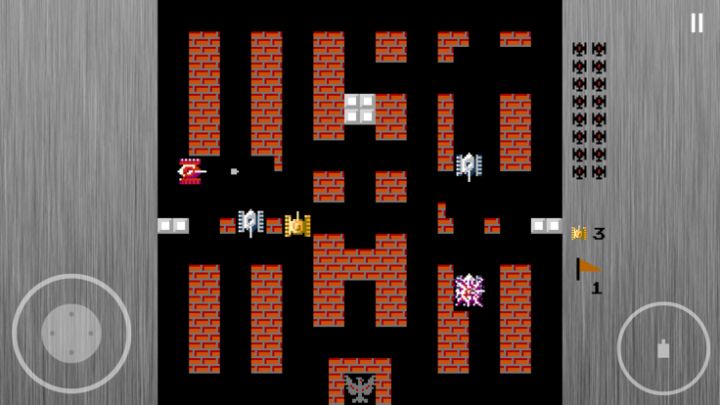Screen dimensions: 720x405
Task: Tap the virtual joystick pad
Action: (x=71, y=333)
